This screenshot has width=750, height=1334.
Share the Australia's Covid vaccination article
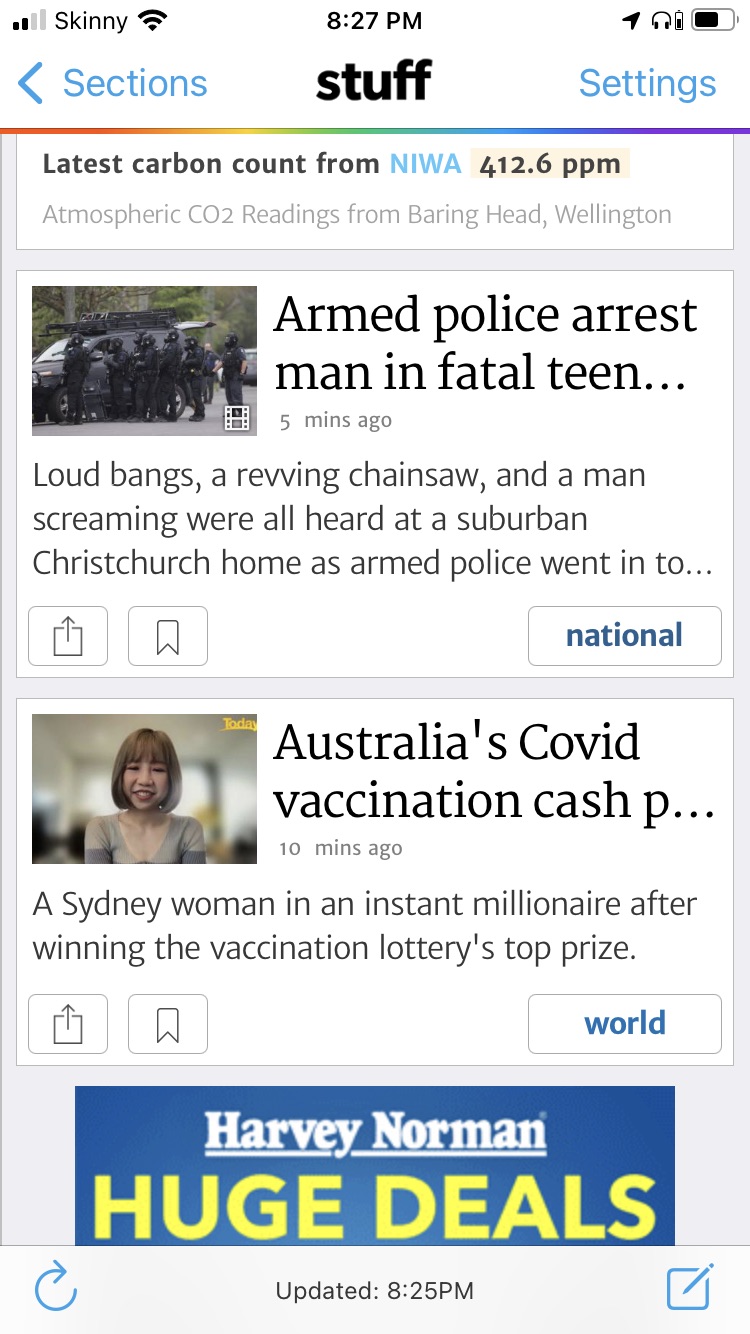pos(68,1024)
